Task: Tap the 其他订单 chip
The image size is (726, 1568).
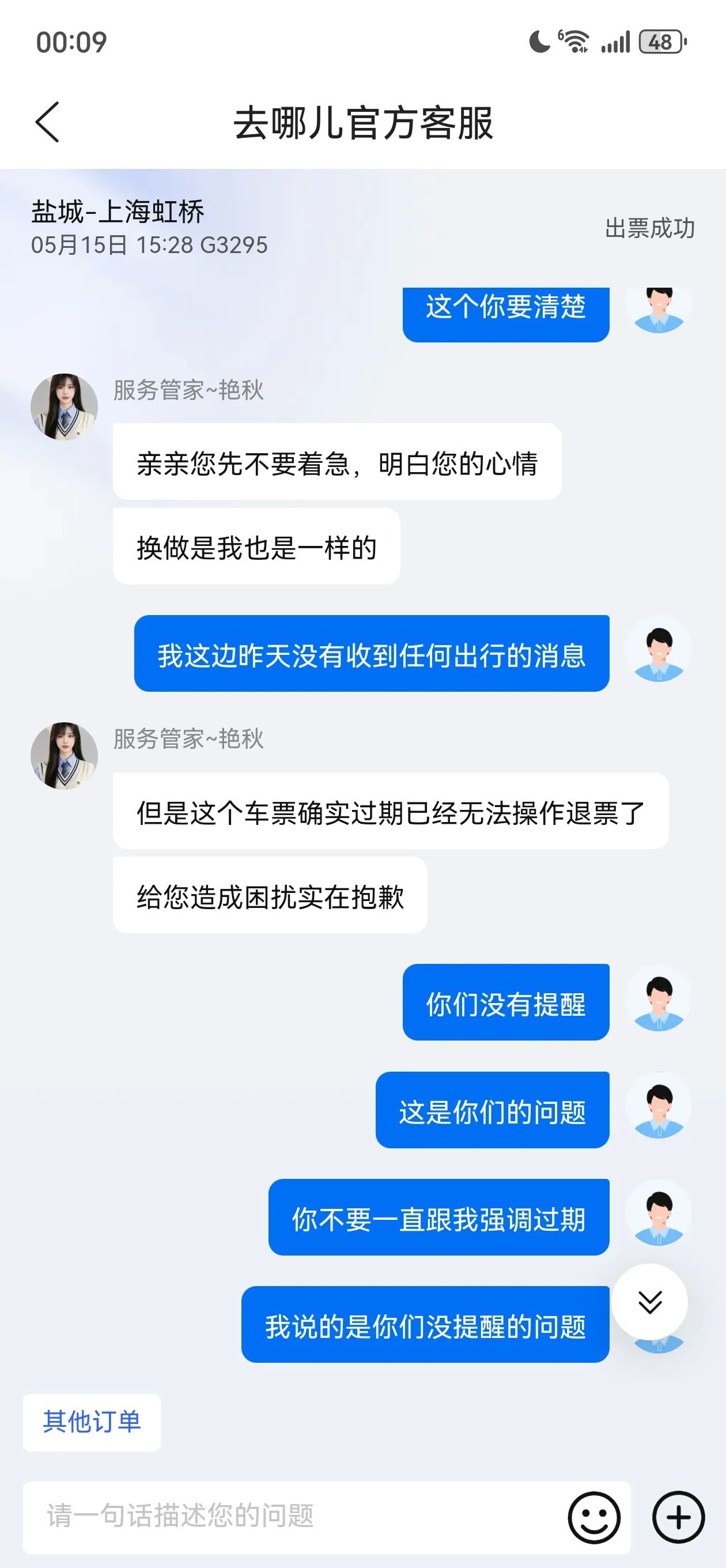Action: [x=92, y=1423]
